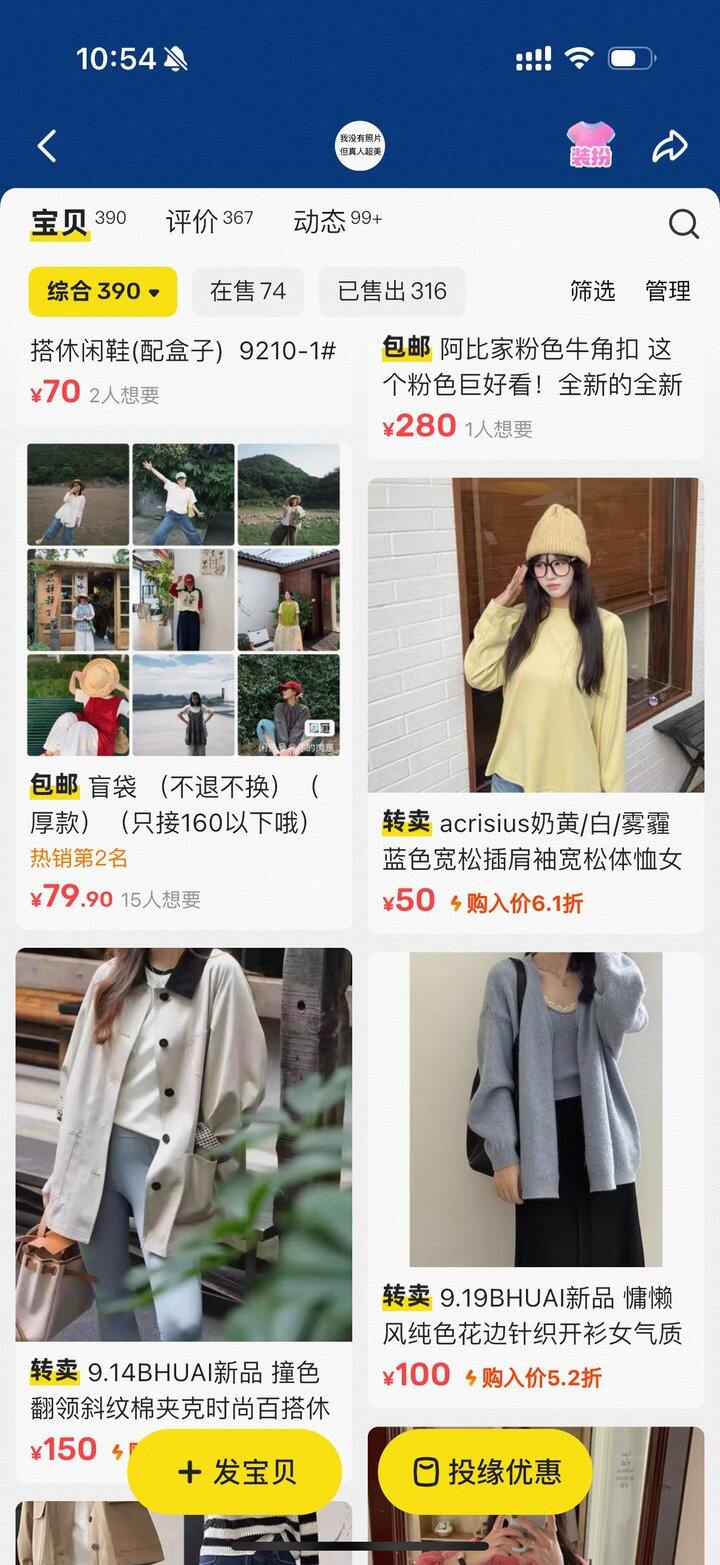The image size is (720, 1565).
Task: Tap the seller's avatar in the header
Action: click(359, 145)
